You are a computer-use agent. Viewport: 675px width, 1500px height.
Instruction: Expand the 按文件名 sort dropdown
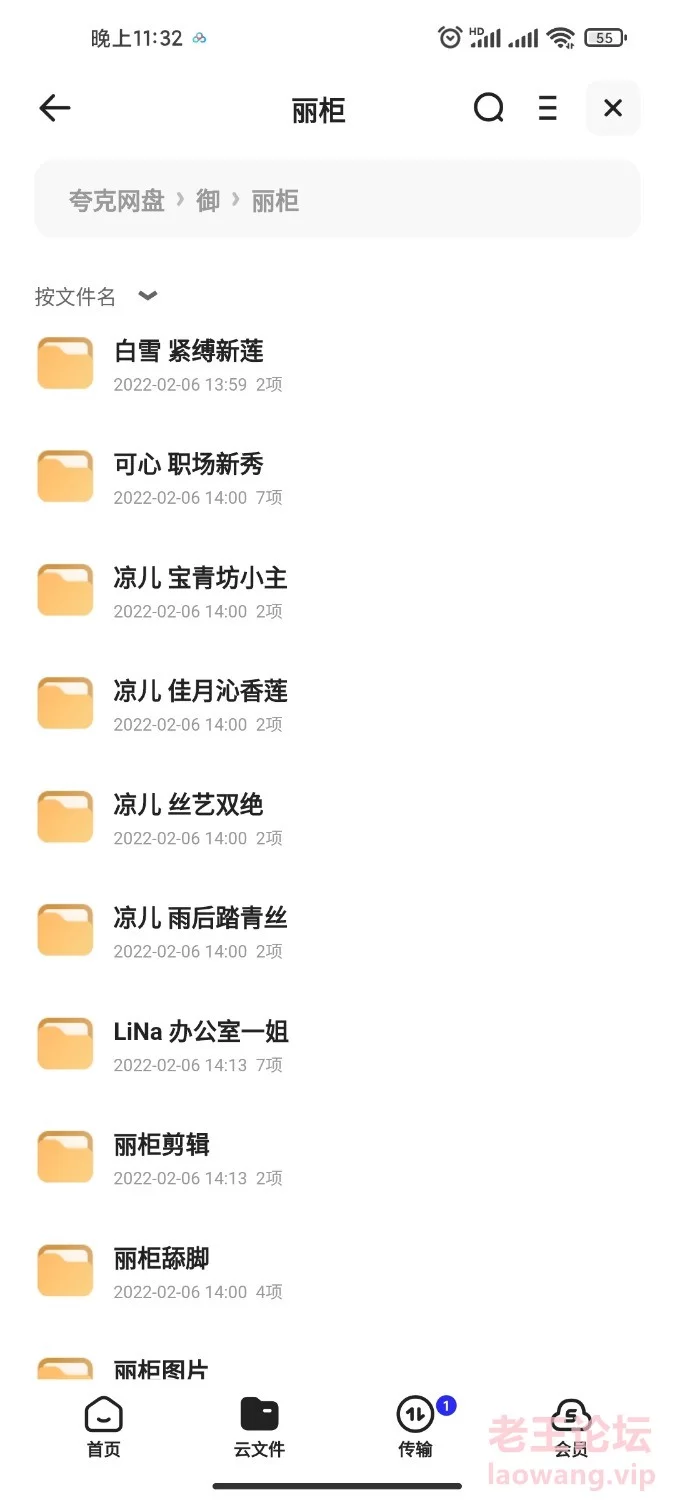[96, 297]
